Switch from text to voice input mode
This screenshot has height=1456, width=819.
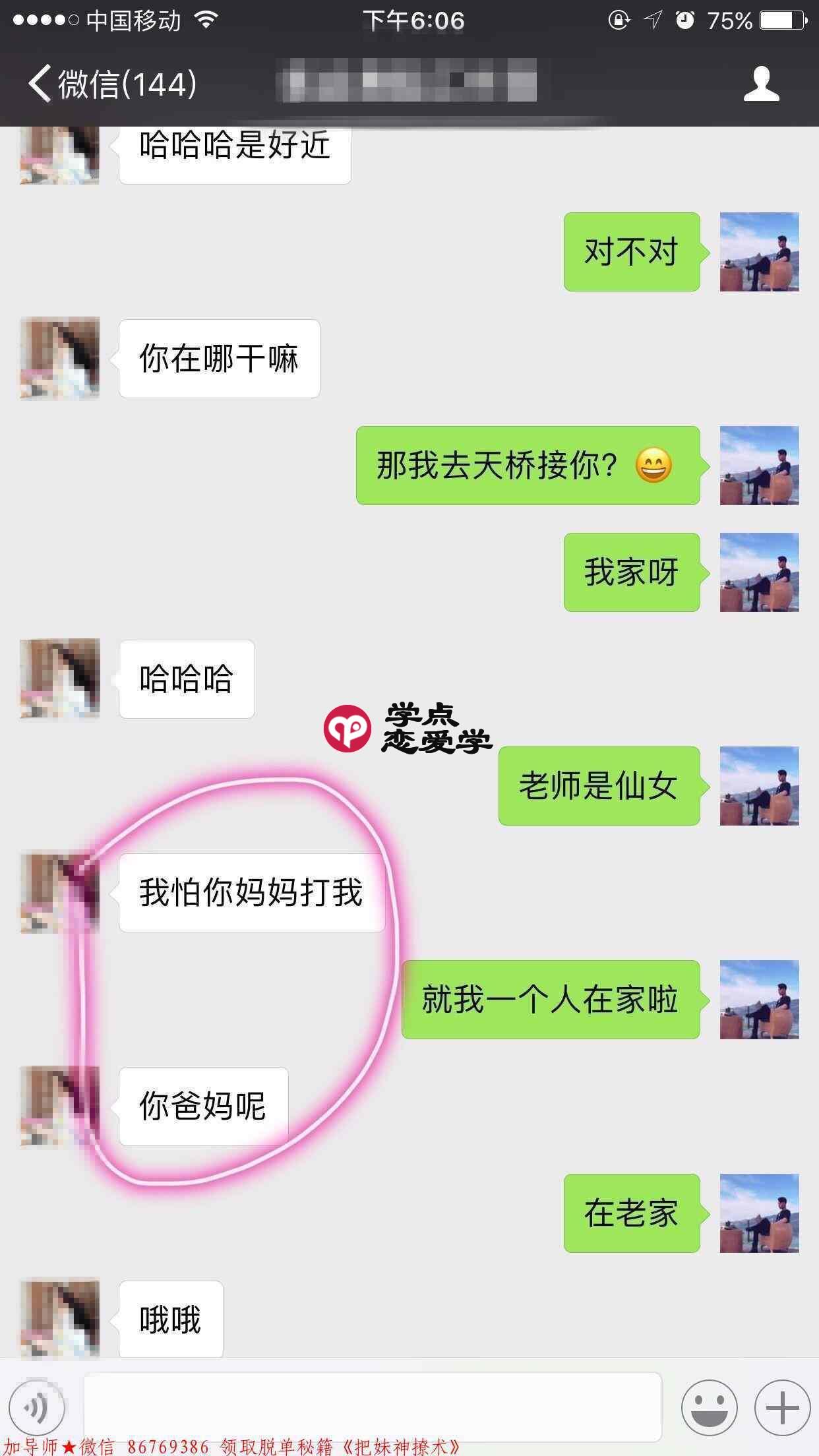(x=36, y=1406)
